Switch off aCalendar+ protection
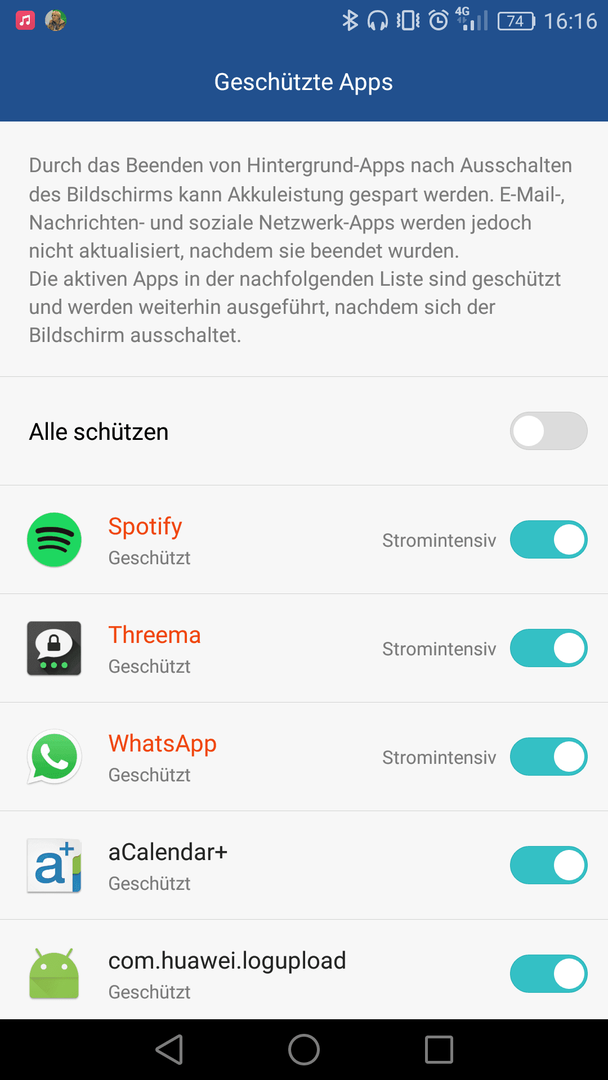Screen dimensions: 608x1080 coord(548,865)
